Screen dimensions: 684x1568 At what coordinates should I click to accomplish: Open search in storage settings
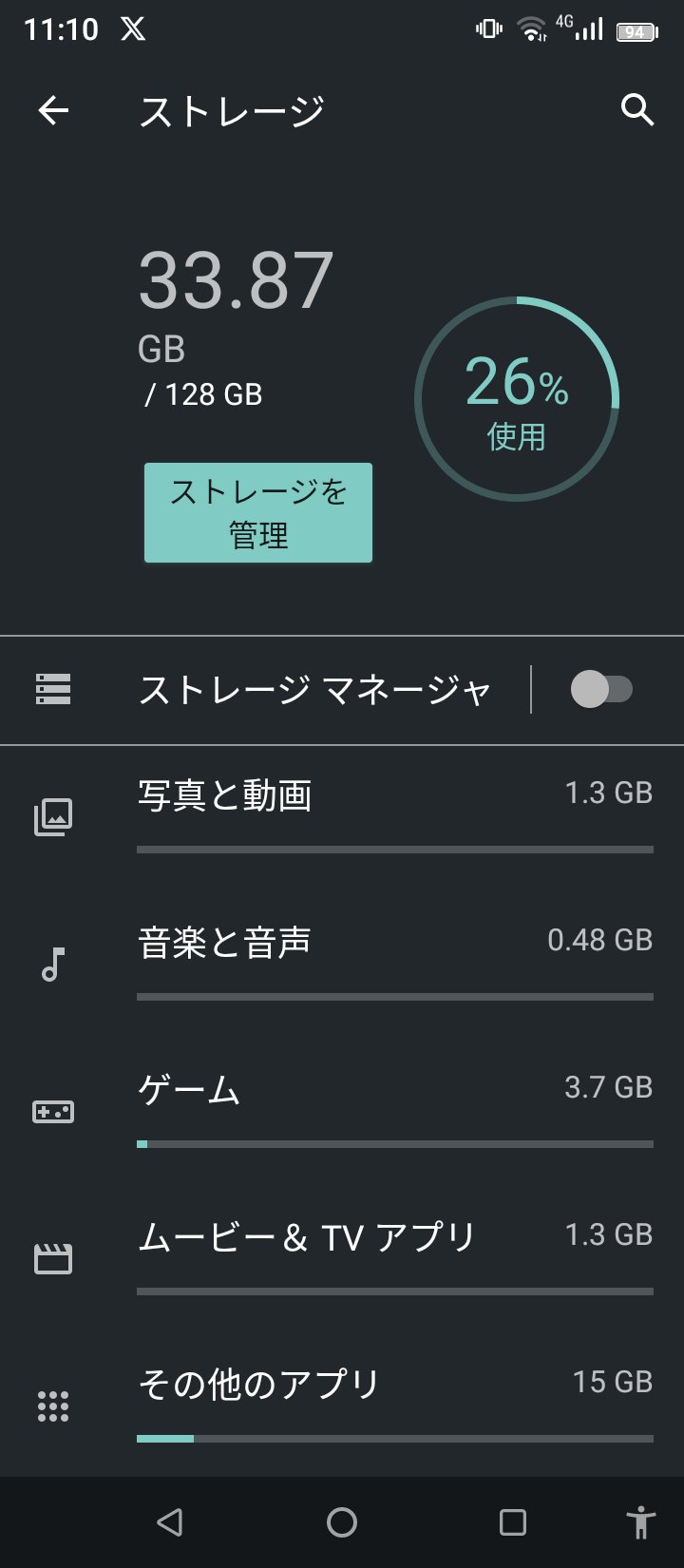(x=637, y=110)
